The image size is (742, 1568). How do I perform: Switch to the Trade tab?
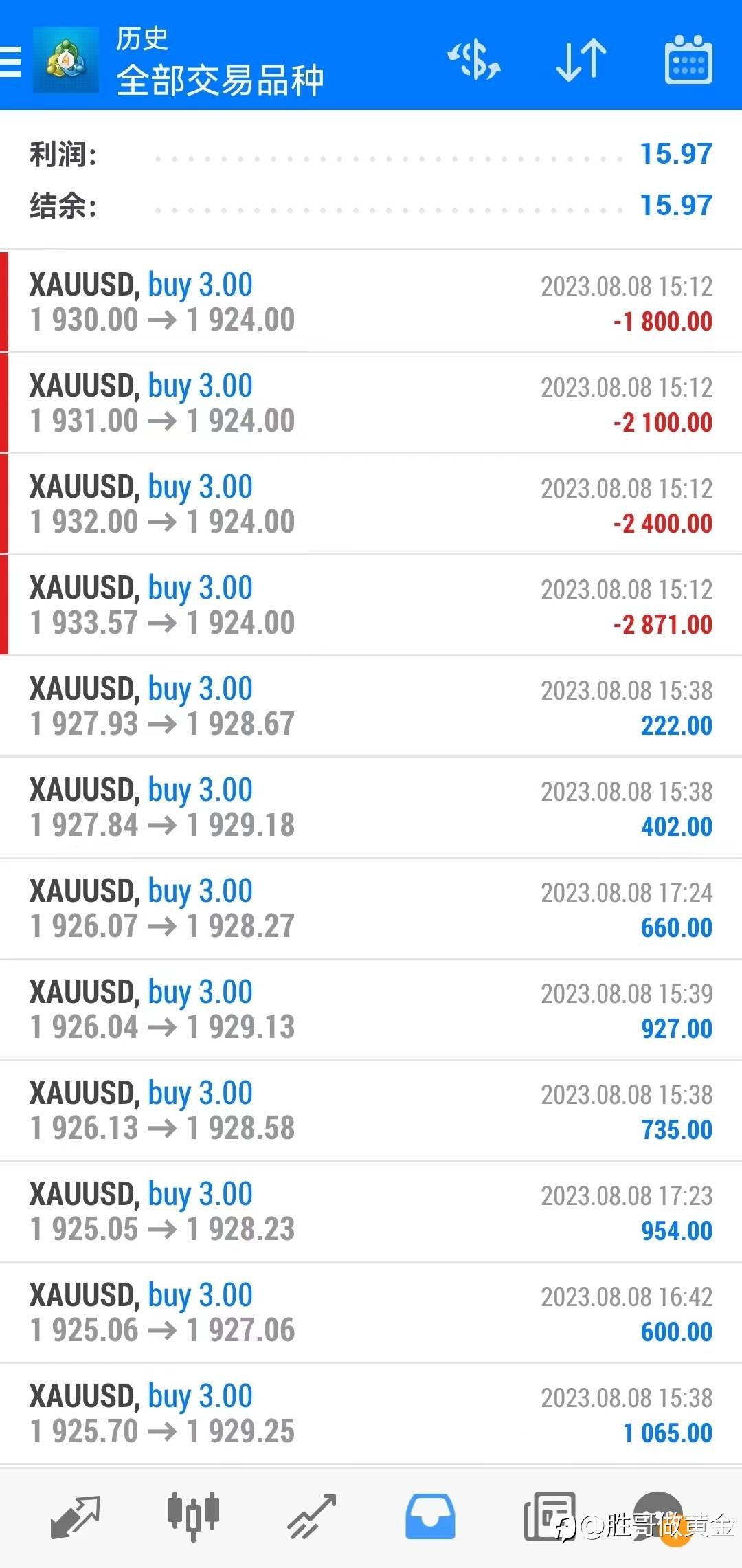pos(312,1516)
